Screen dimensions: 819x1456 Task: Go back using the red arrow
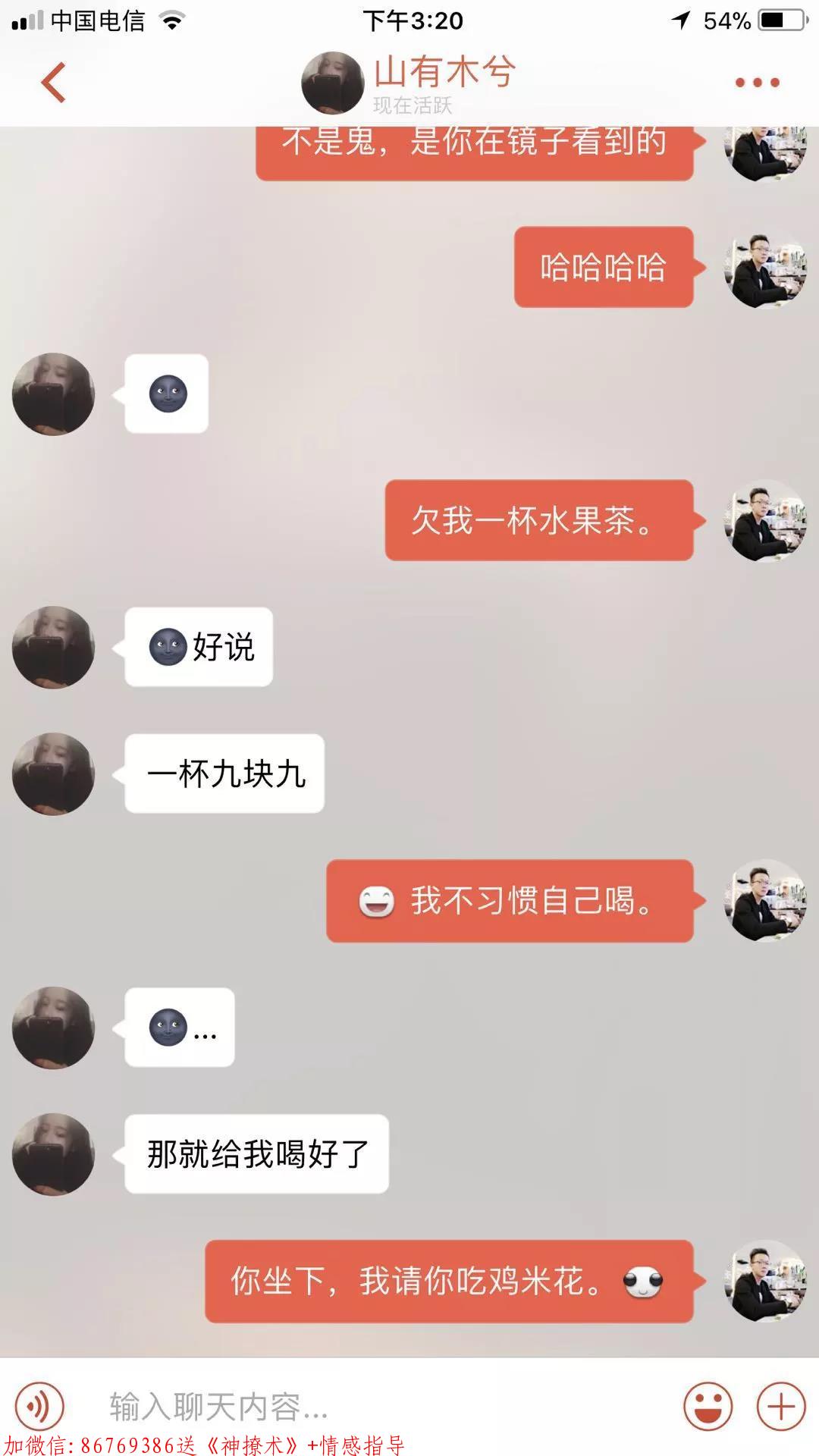click(x=53, y=82)
